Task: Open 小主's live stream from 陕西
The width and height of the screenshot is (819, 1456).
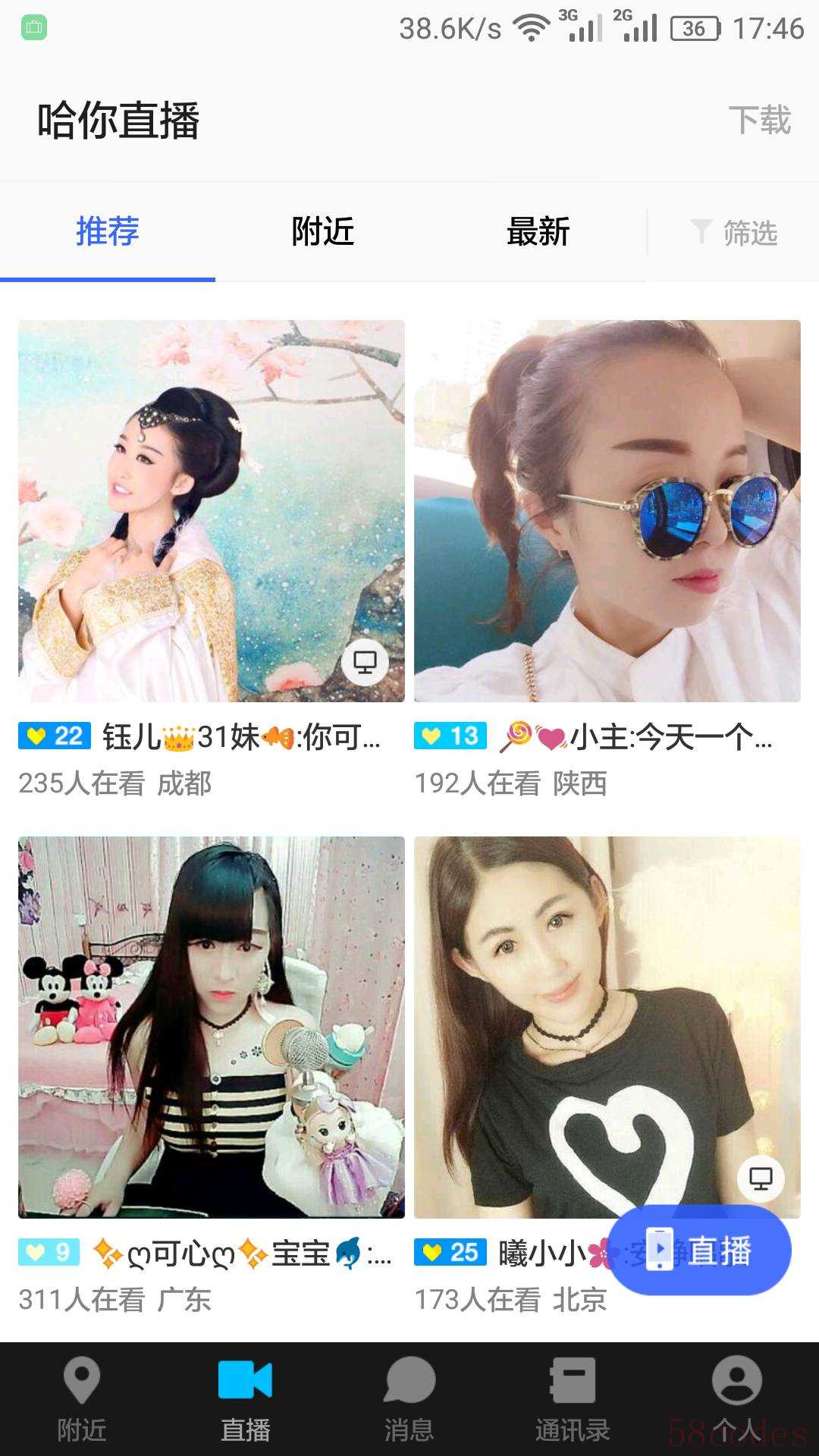Action: tap(607, 510)
